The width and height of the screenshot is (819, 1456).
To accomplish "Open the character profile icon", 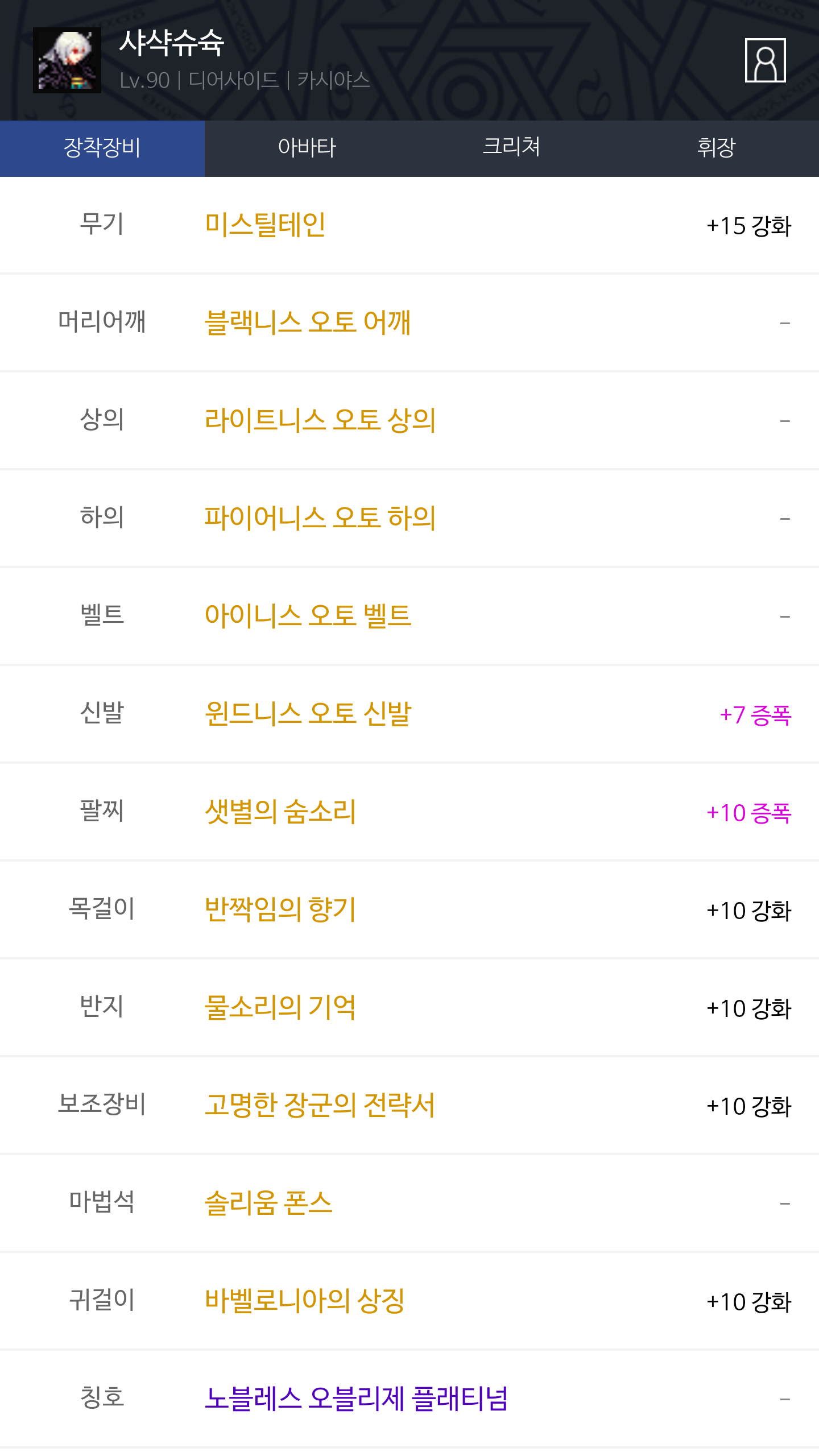I will click(x=765, y=60).
